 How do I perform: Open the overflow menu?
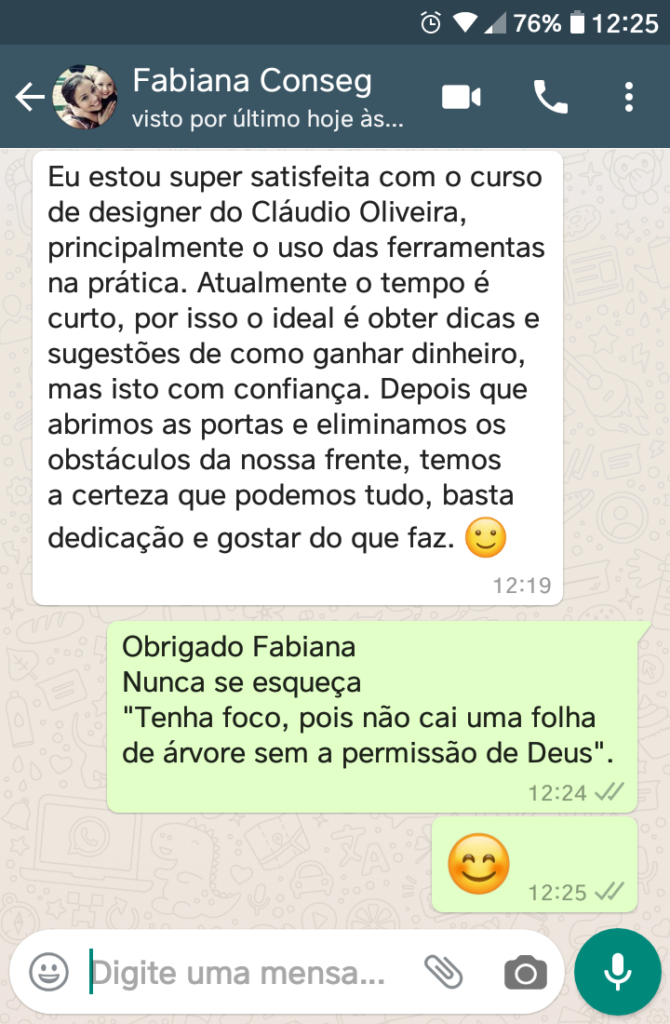[x=629, y=97]
